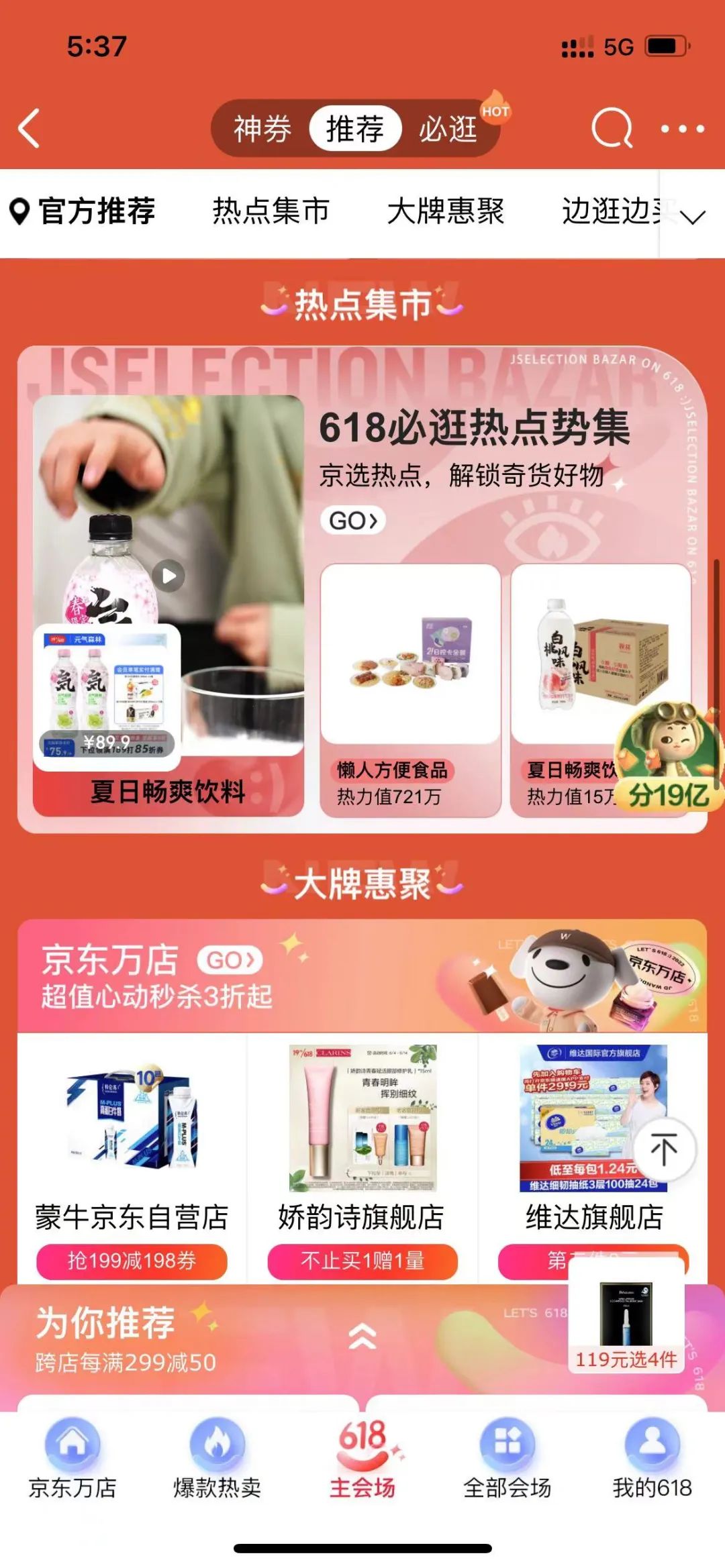
Task: Play the 夏日畅爽饮料 video
Action: point(168,576)
